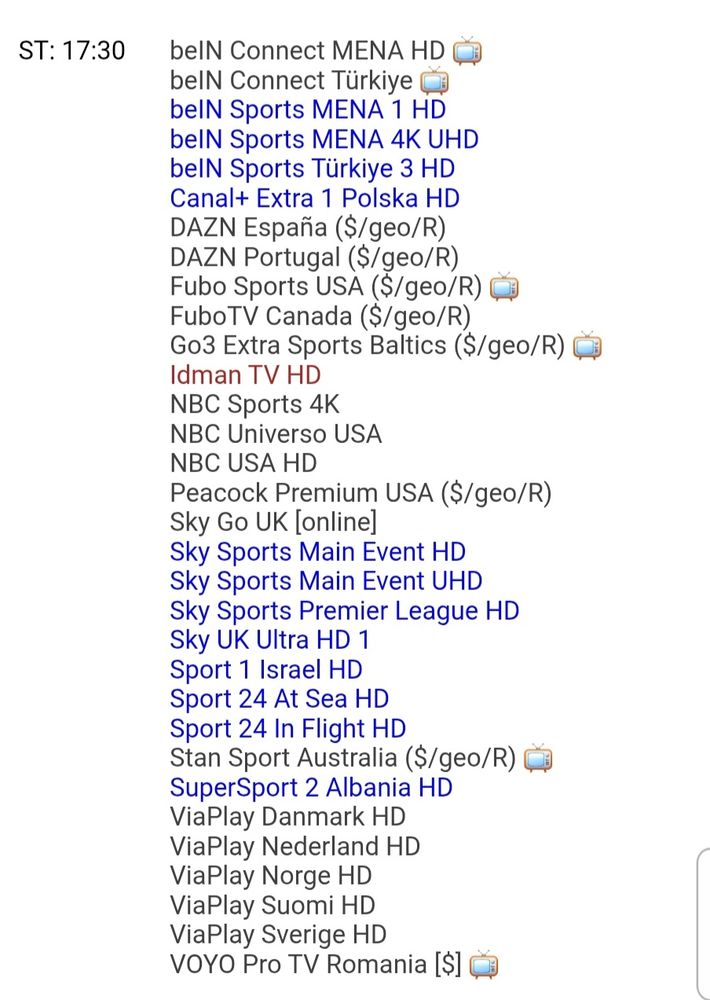Open Sport 24 In Flight HD link

pyautogui.click(x=287, y=729)
